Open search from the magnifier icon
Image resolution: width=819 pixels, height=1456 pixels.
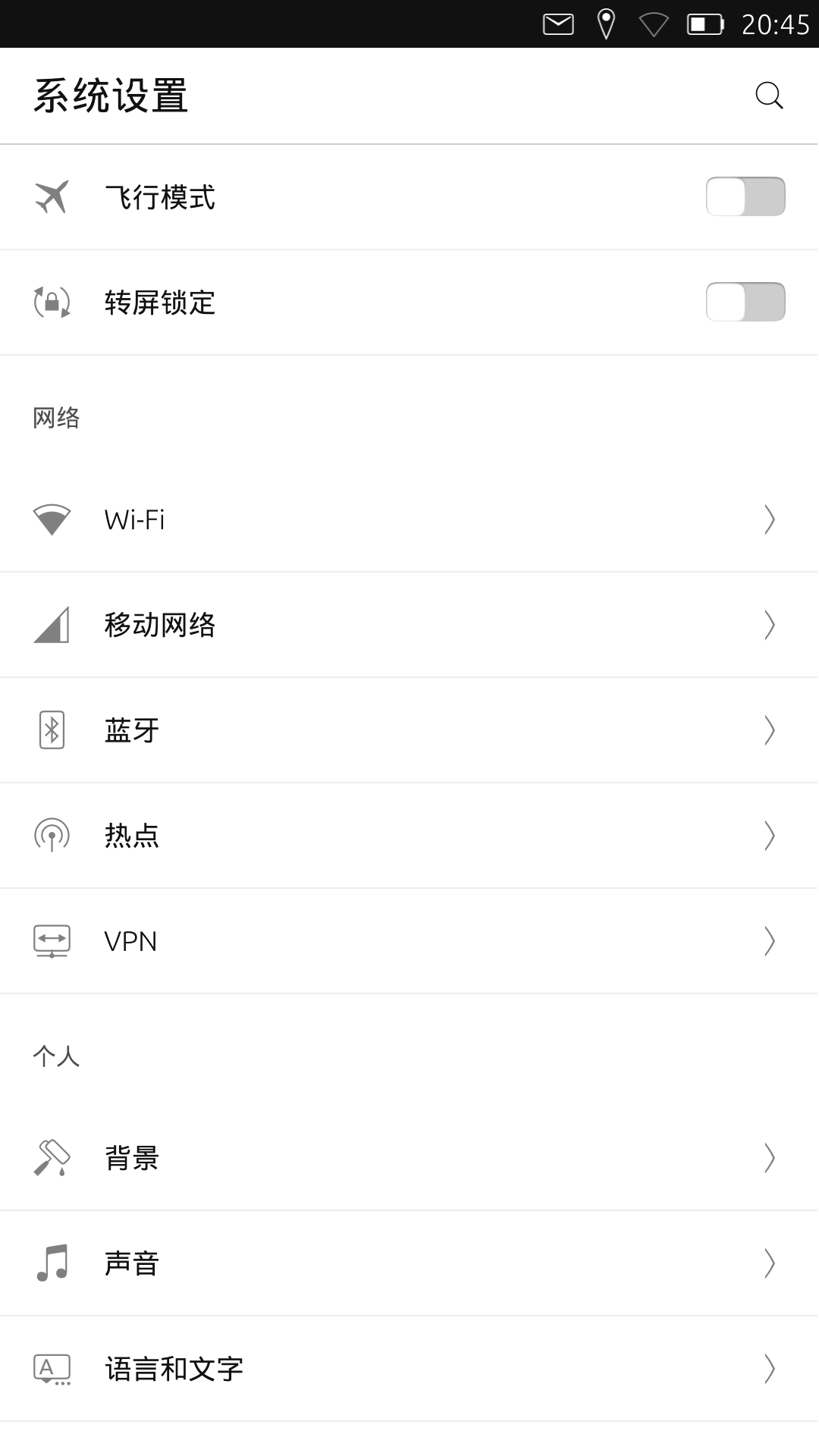(769, 95)
